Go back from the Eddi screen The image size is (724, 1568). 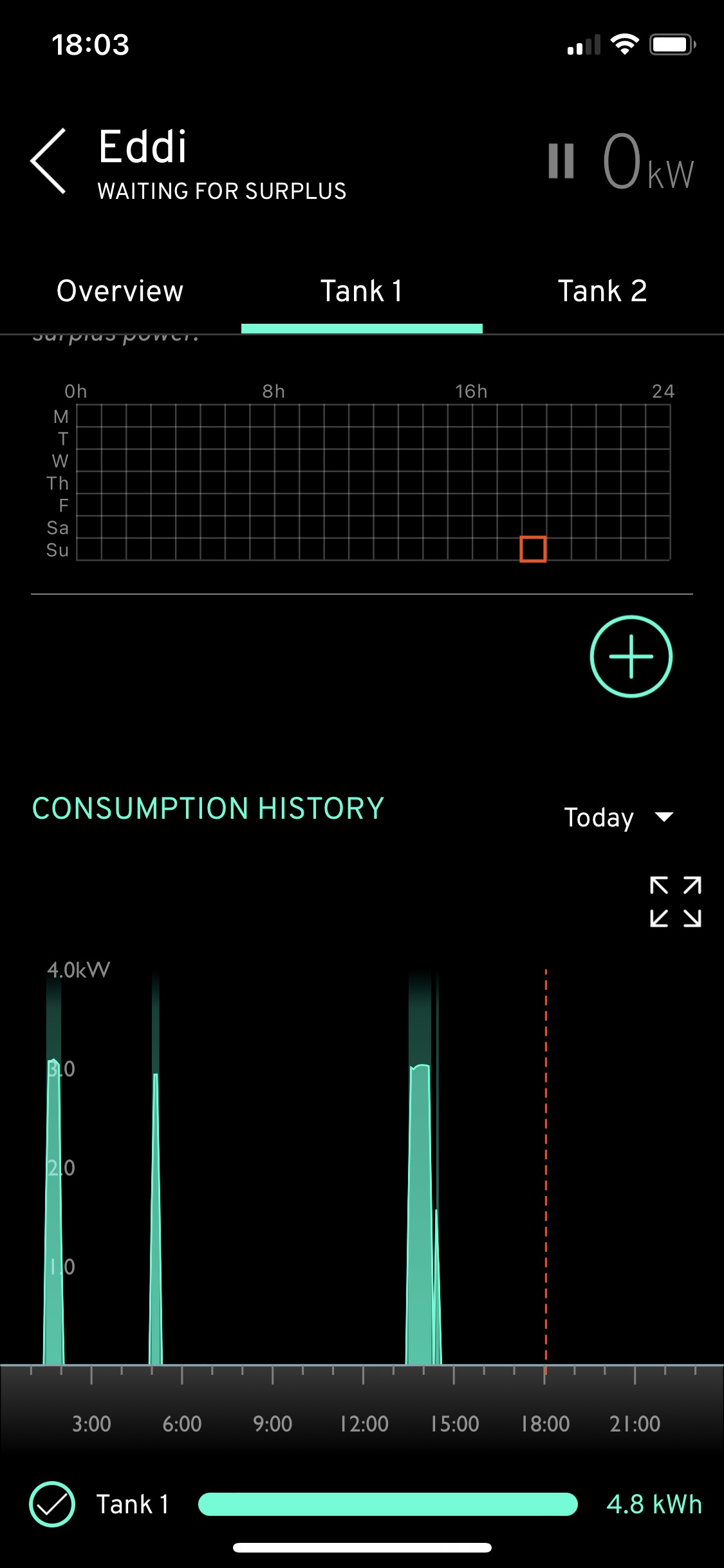49,161
